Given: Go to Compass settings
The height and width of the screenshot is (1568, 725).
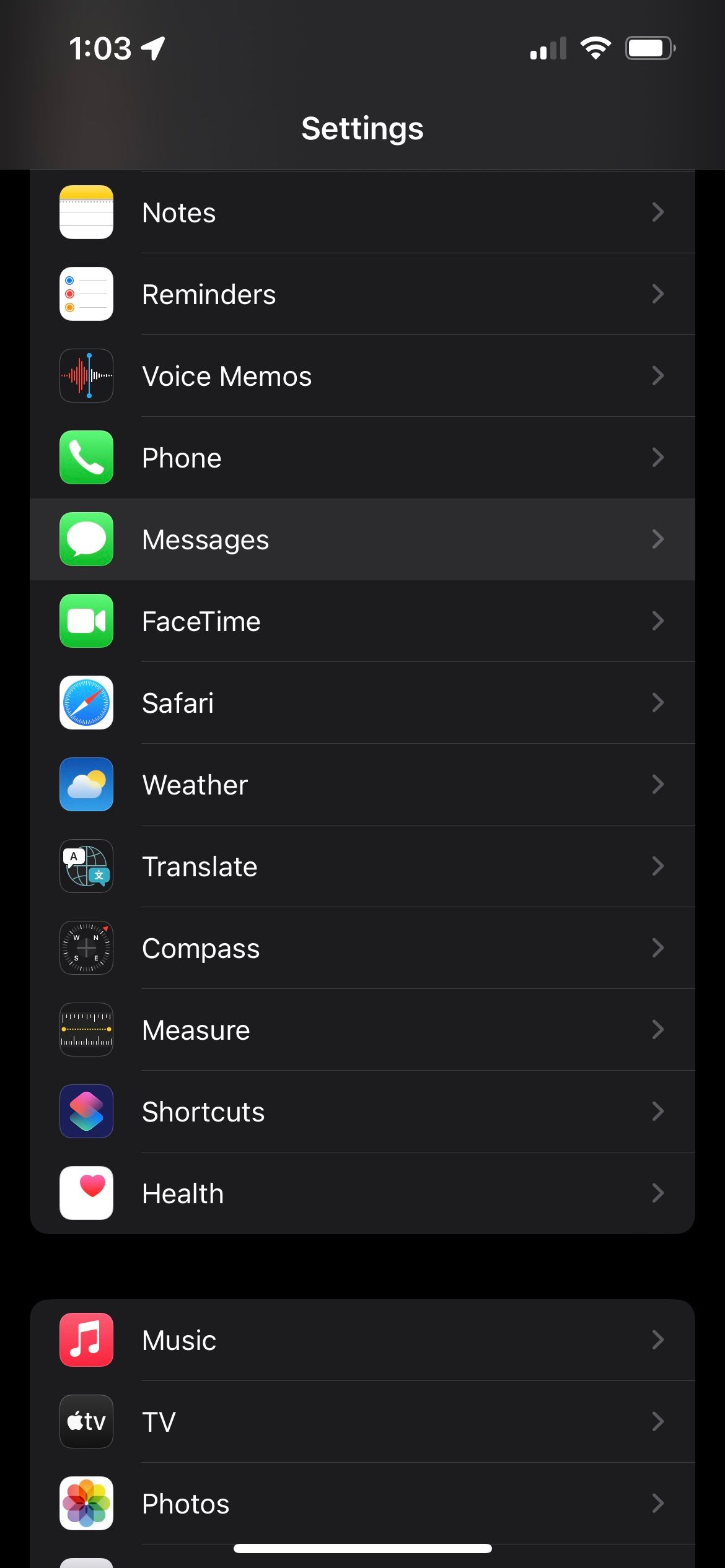Looking at the screenshot, I should [362, 948].
